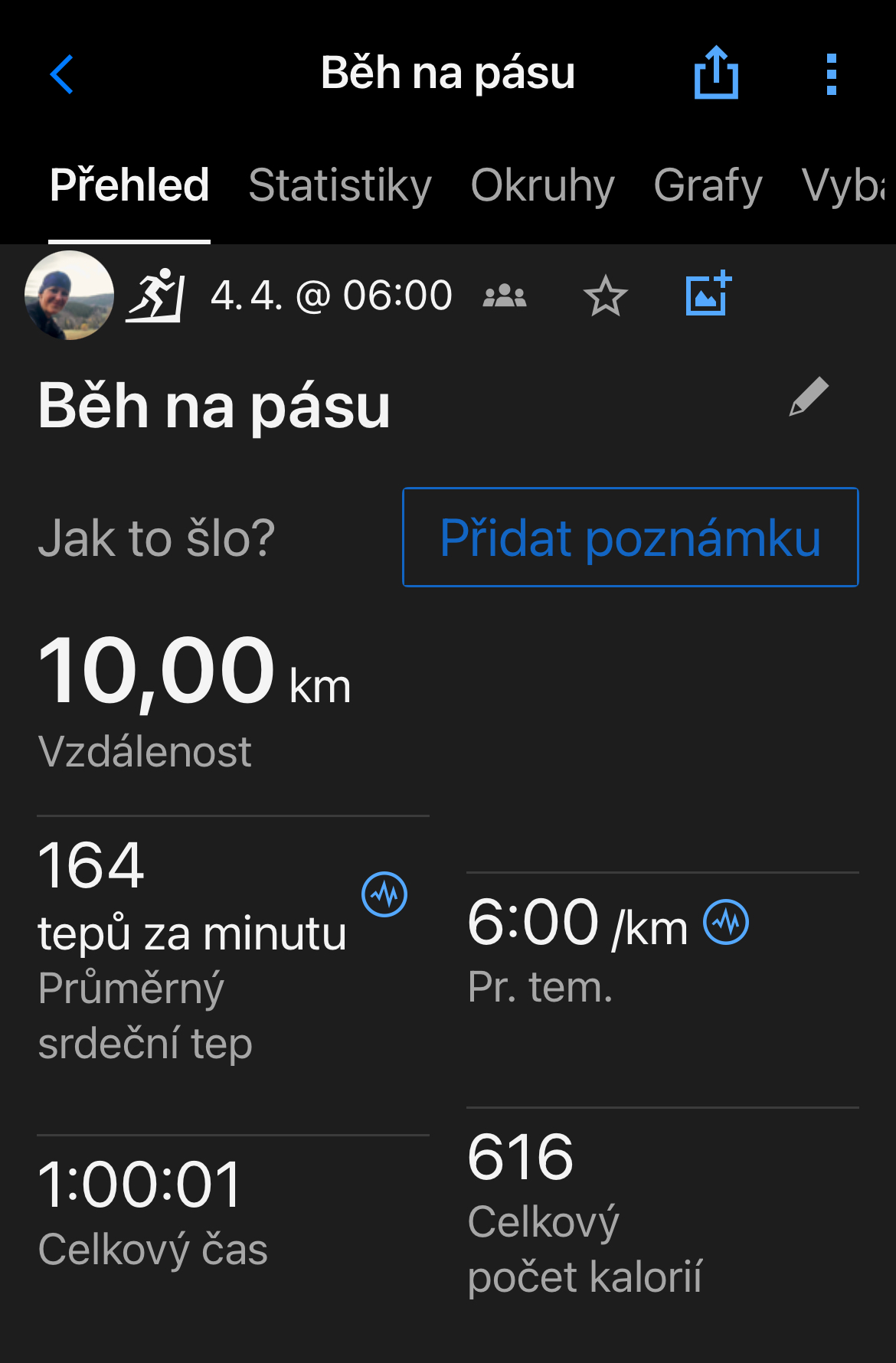Change activity privacy via the people icon

coord(505,296)
